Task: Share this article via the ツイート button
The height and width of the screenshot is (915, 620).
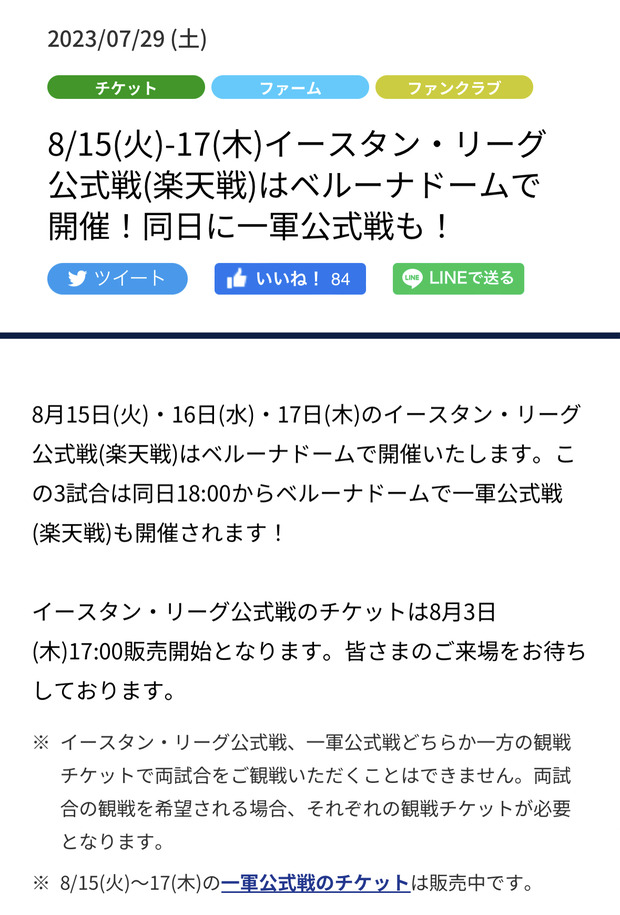Action: 117,279
